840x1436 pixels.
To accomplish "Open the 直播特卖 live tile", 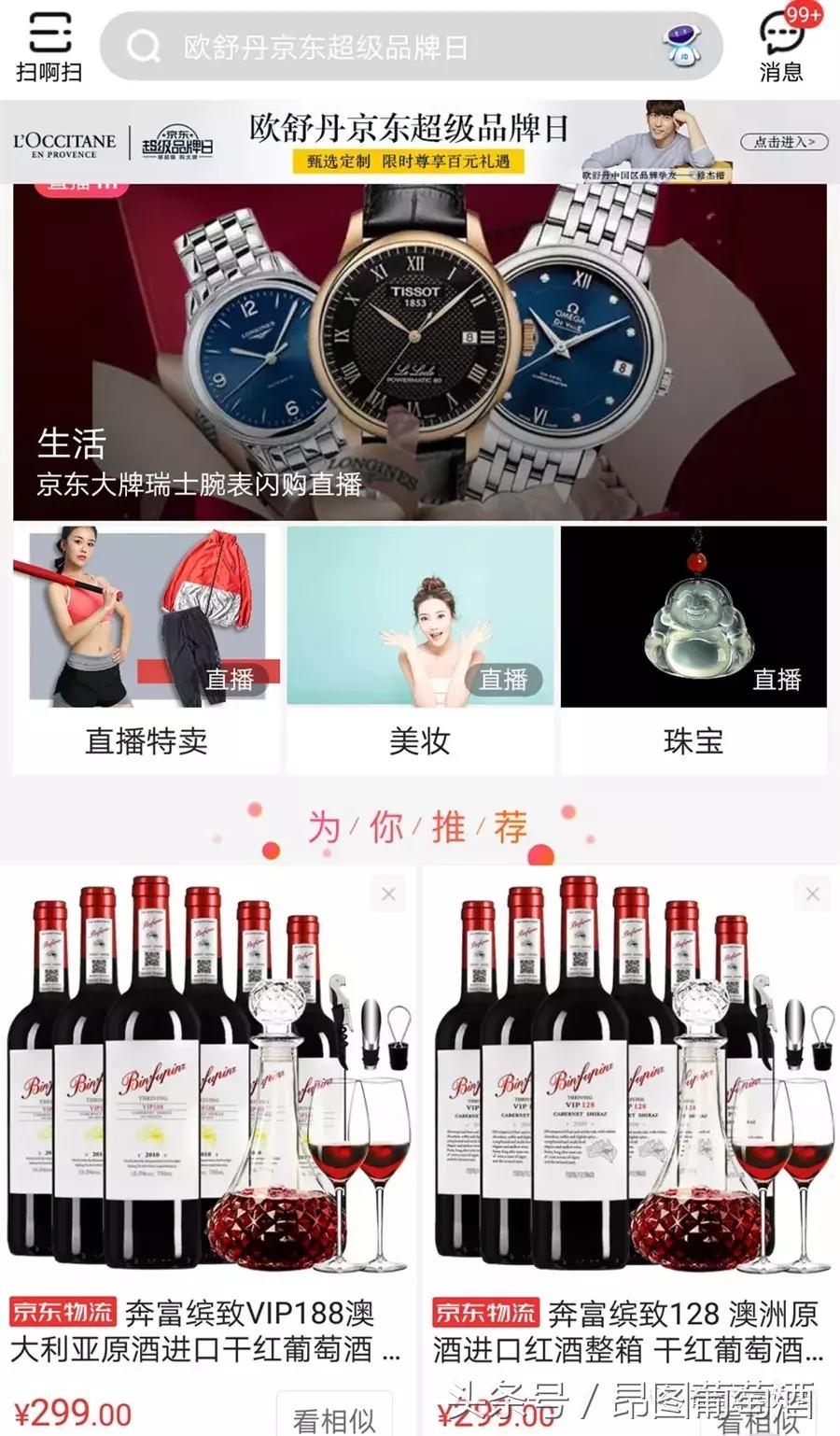I will (147, 649).
